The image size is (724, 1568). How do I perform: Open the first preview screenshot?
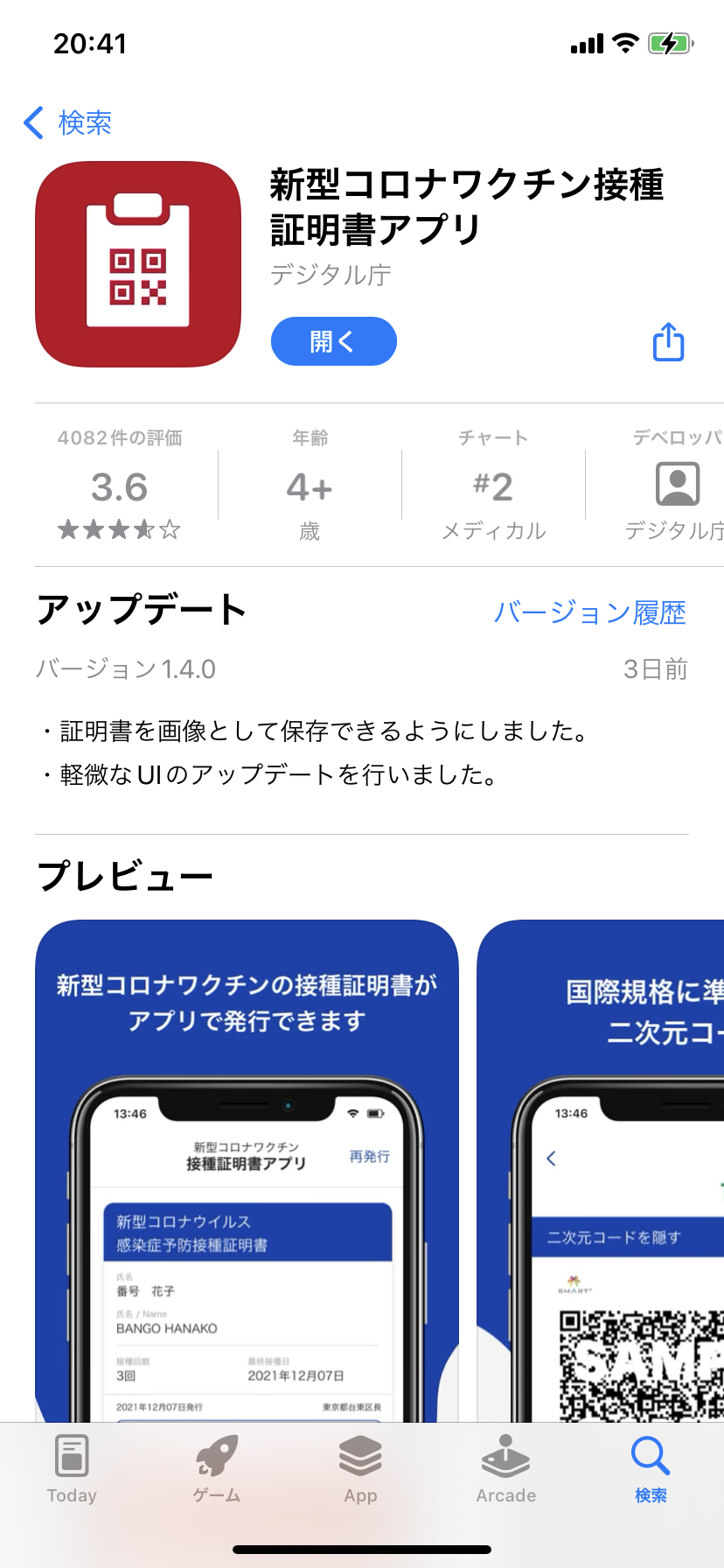(x=247, y=1171)
